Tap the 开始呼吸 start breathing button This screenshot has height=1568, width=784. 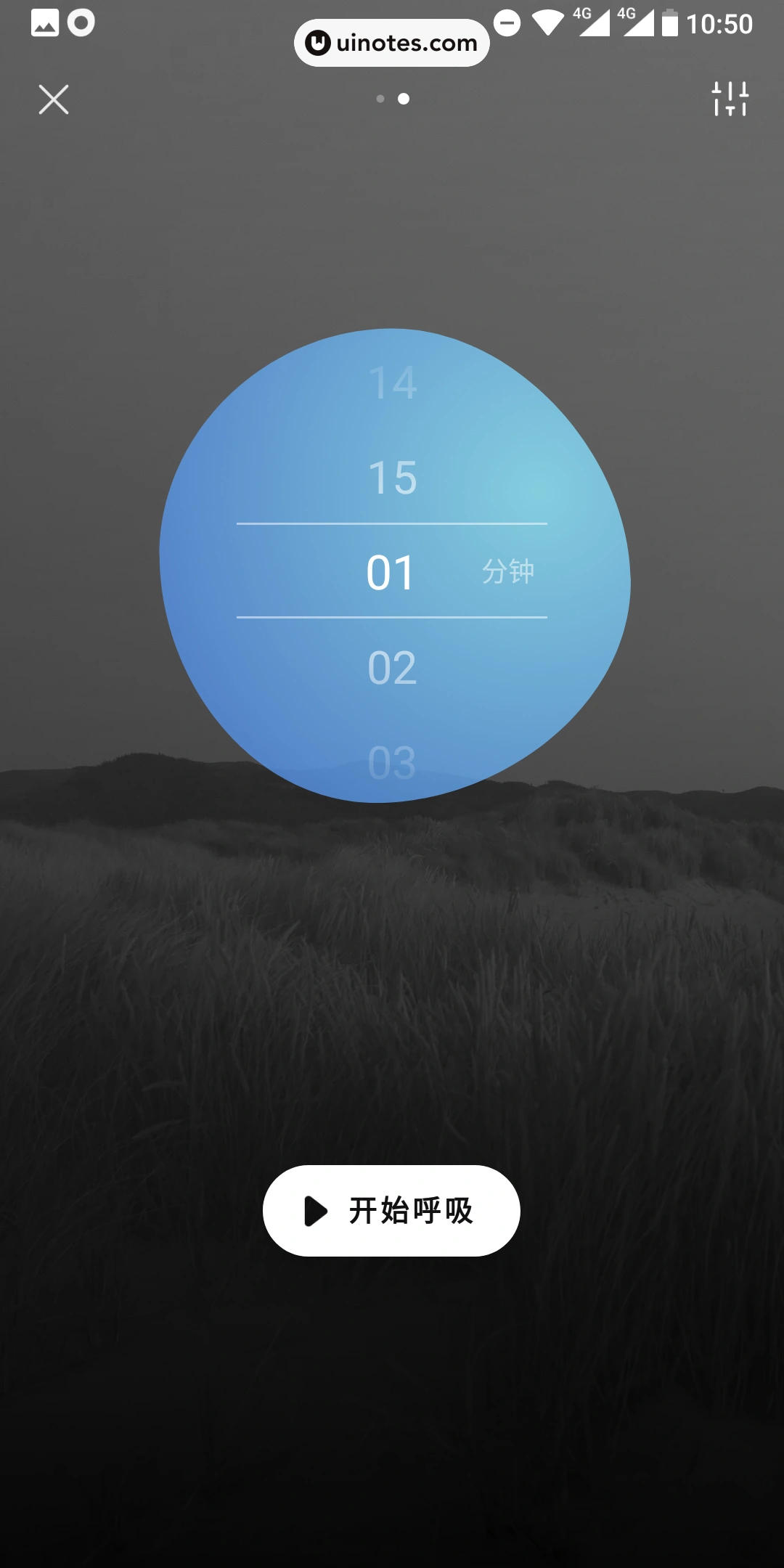pyautogui.click(x=392, y=1210)
